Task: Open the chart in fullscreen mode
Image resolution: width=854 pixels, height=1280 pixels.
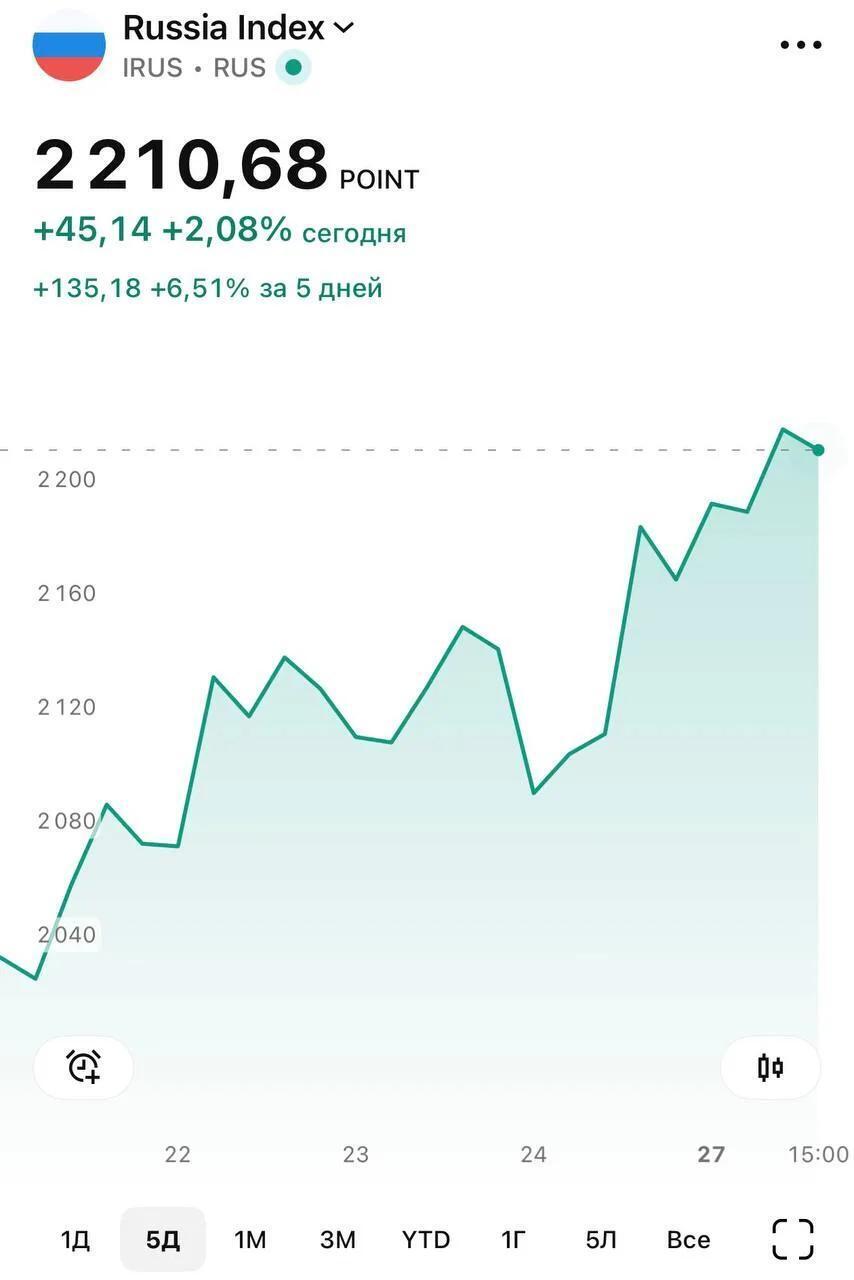Action: point(793,1240)
